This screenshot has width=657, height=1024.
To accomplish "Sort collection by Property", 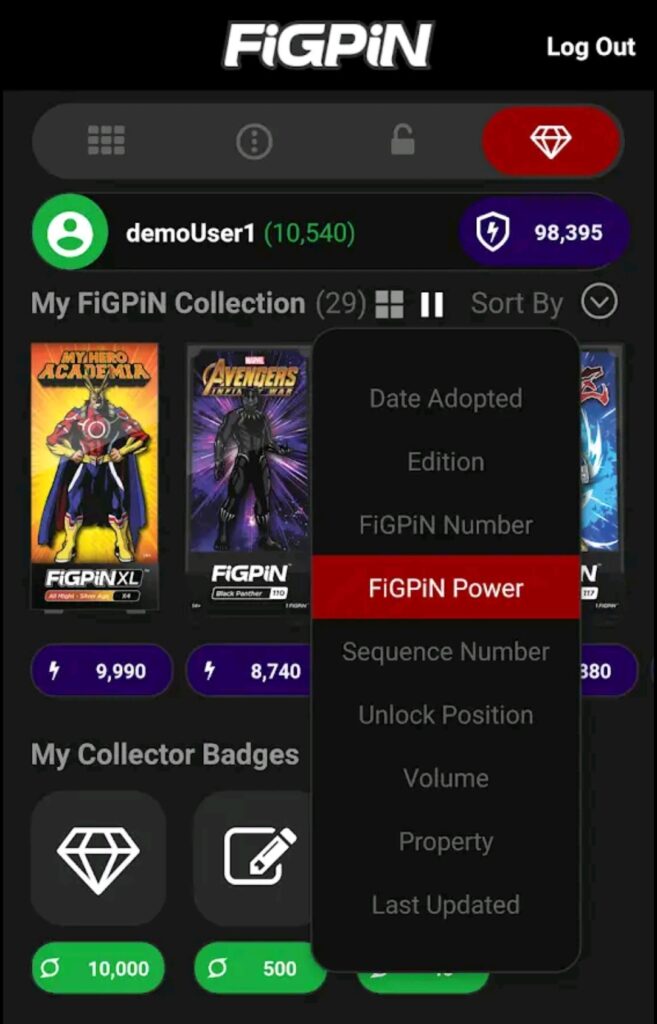I will (x=446, y=841).
